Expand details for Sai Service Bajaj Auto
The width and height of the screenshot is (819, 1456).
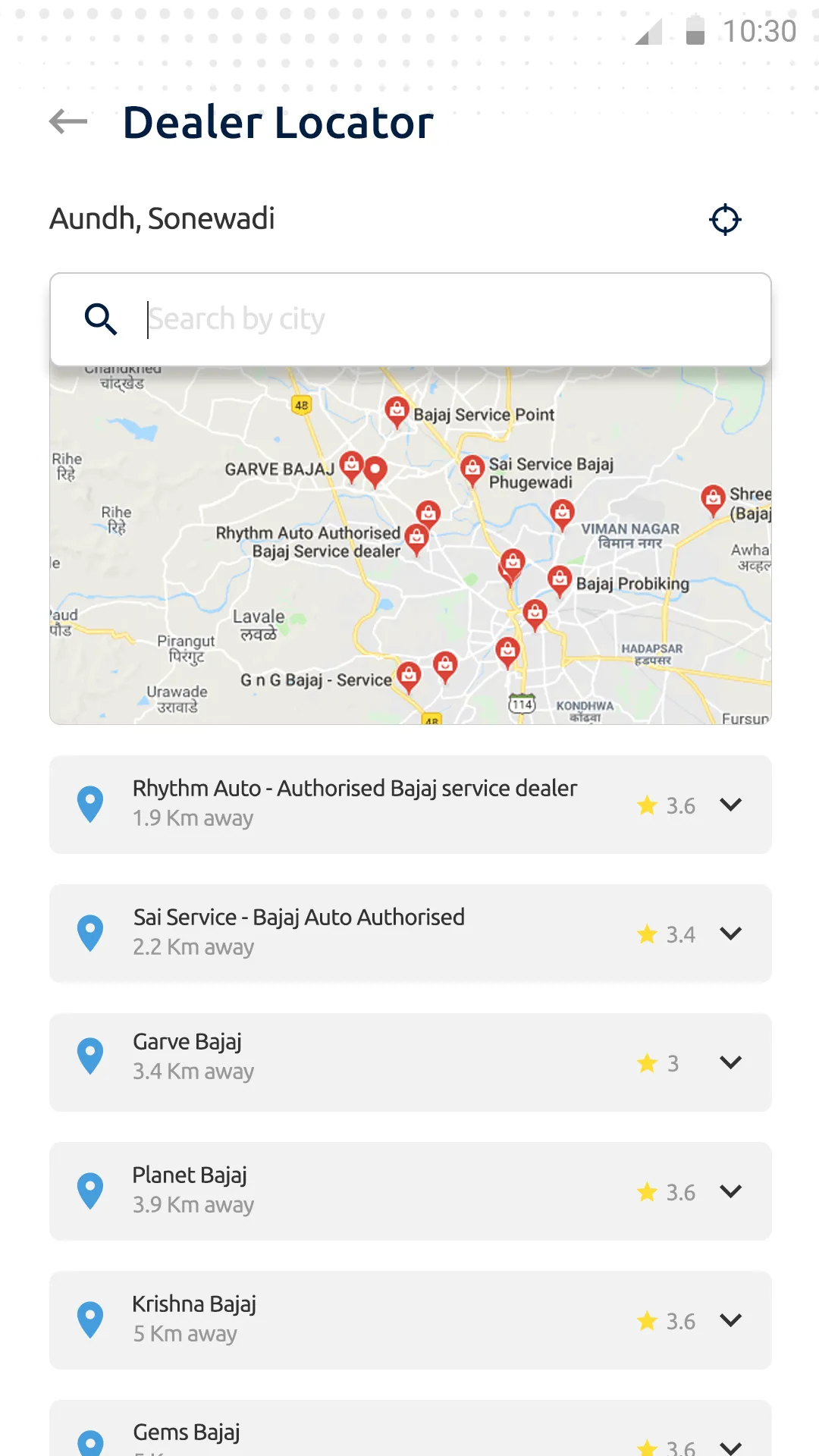tap(730, 934)
